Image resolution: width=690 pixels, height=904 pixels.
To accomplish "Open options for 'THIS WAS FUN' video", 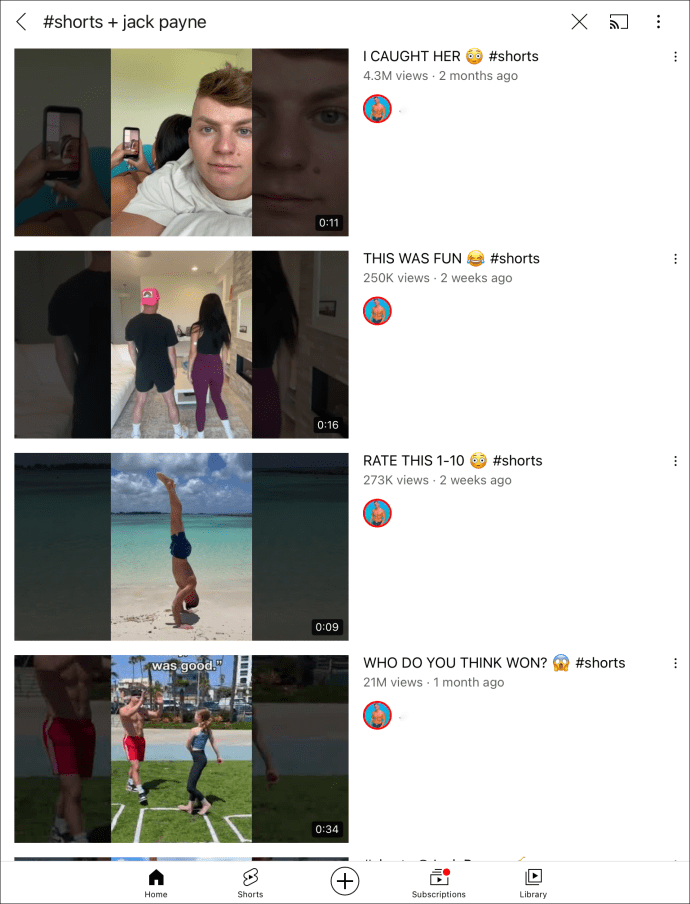I will [x=675, y=259].
